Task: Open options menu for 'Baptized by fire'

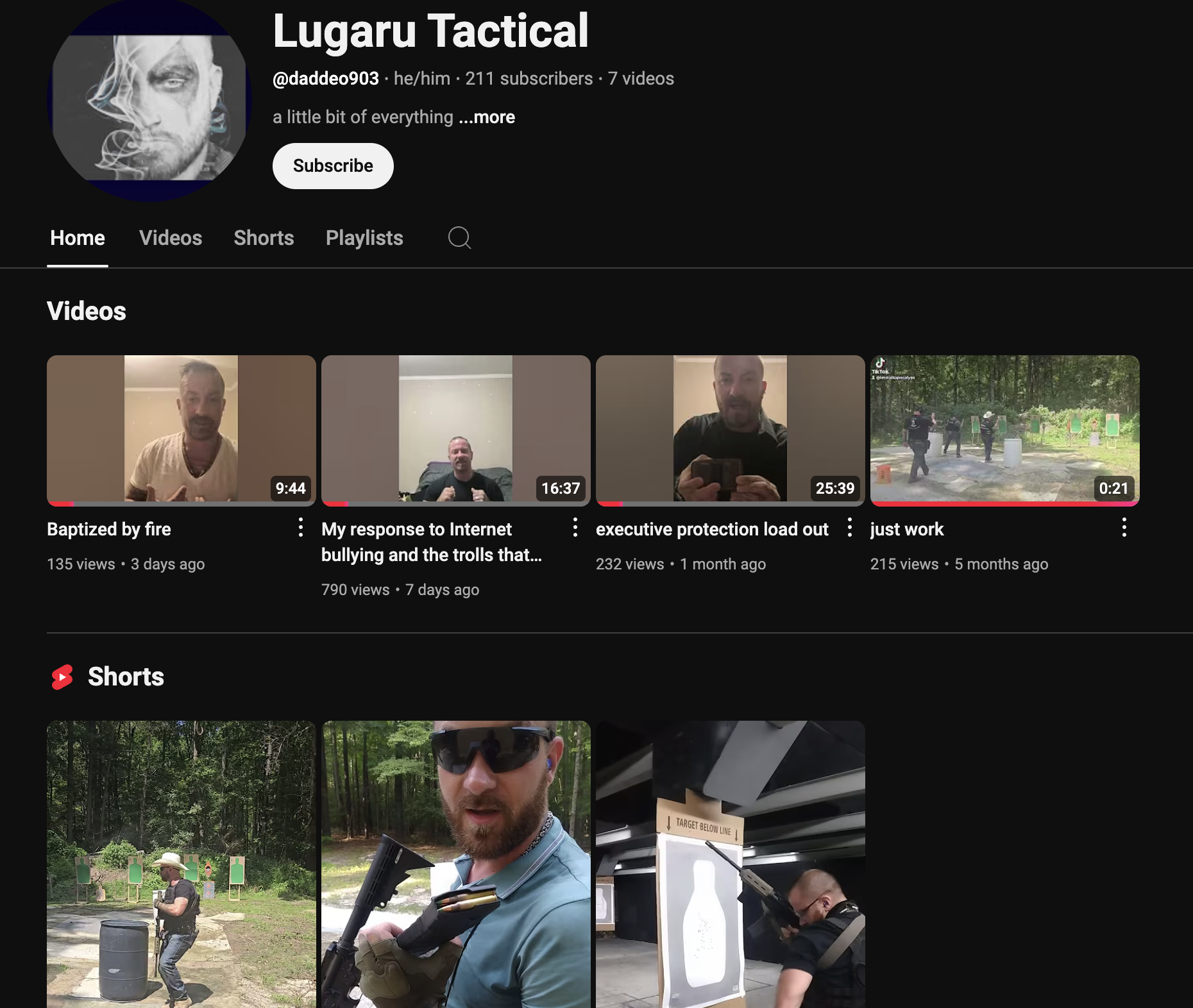Action: pos(301,528)
